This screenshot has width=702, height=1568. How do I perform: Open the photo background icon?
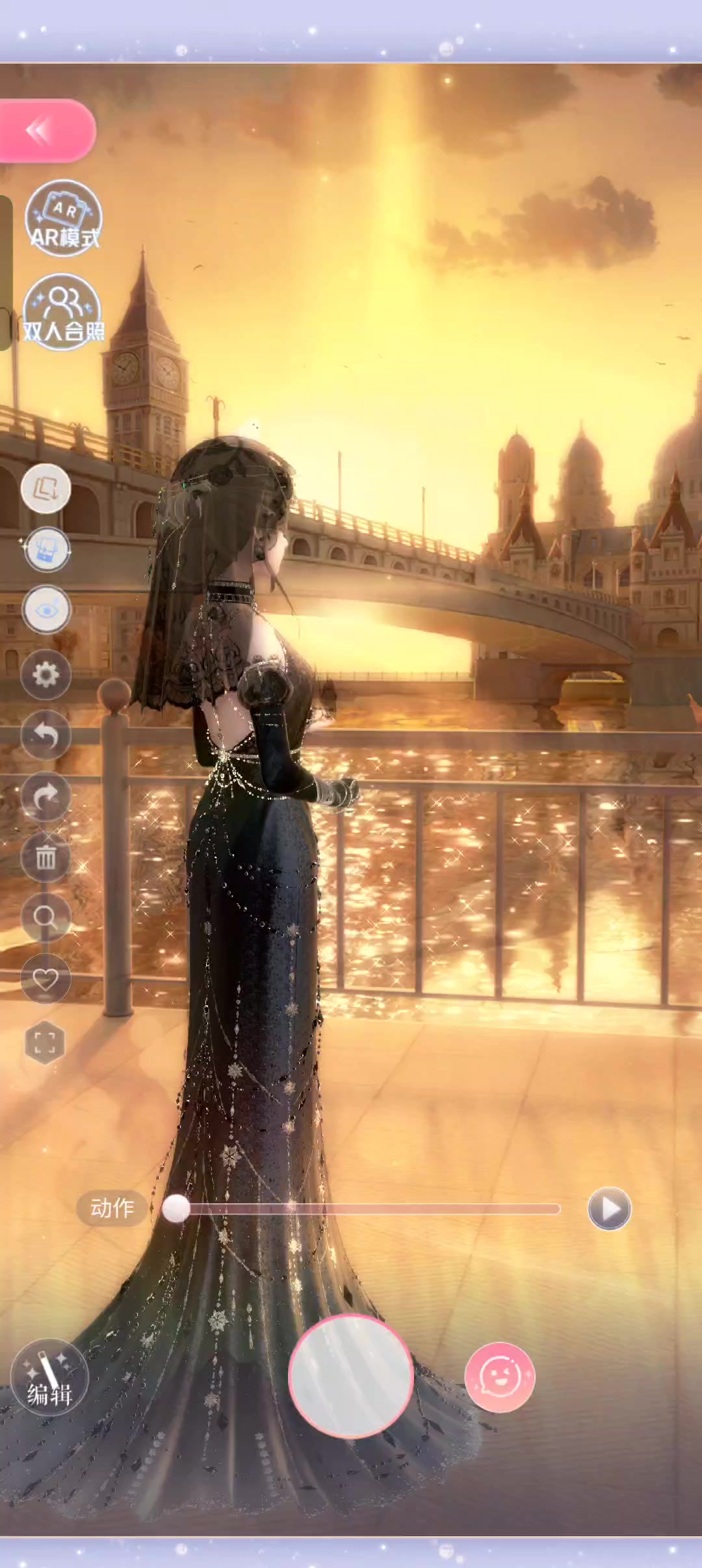click(x=45, y=550)
